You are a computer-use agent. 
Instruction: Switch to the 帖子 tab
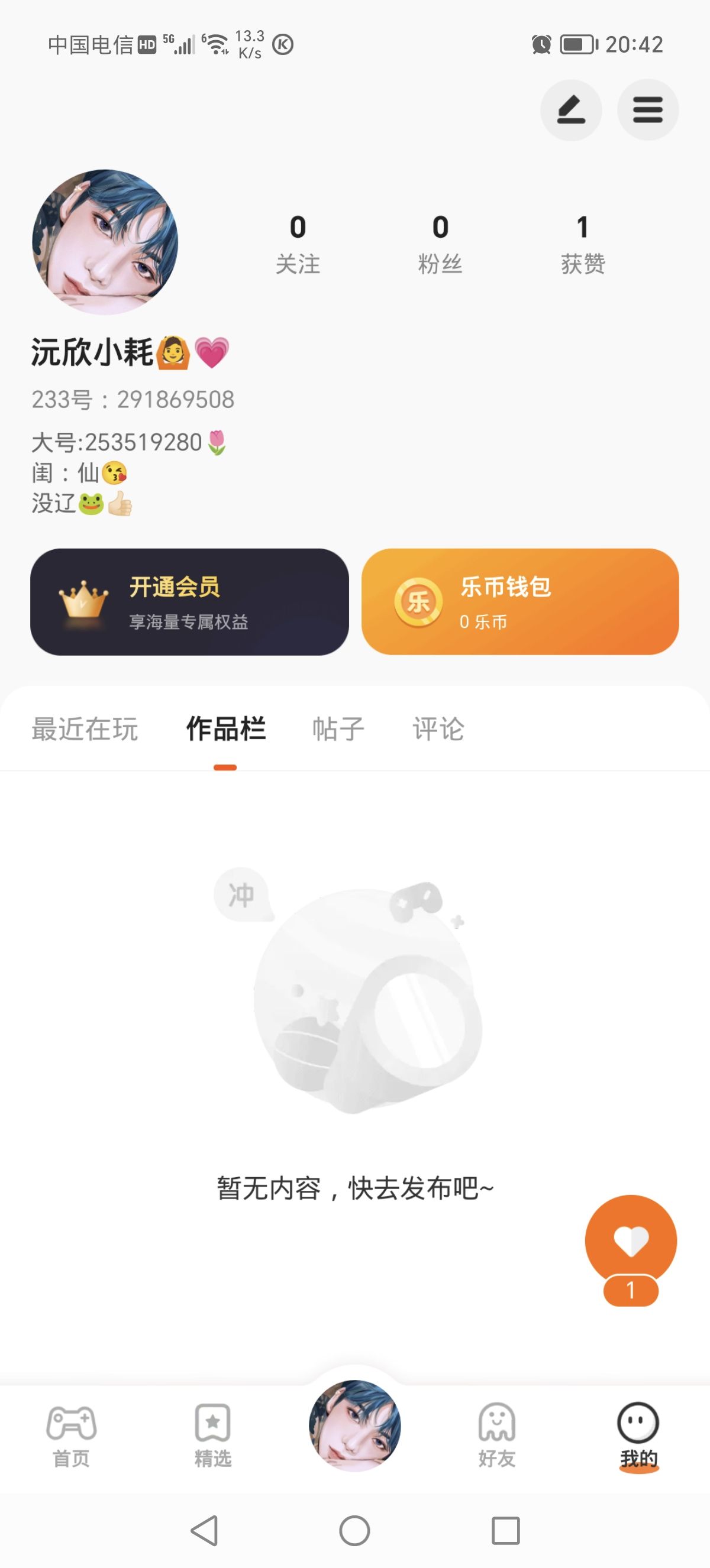338,728
